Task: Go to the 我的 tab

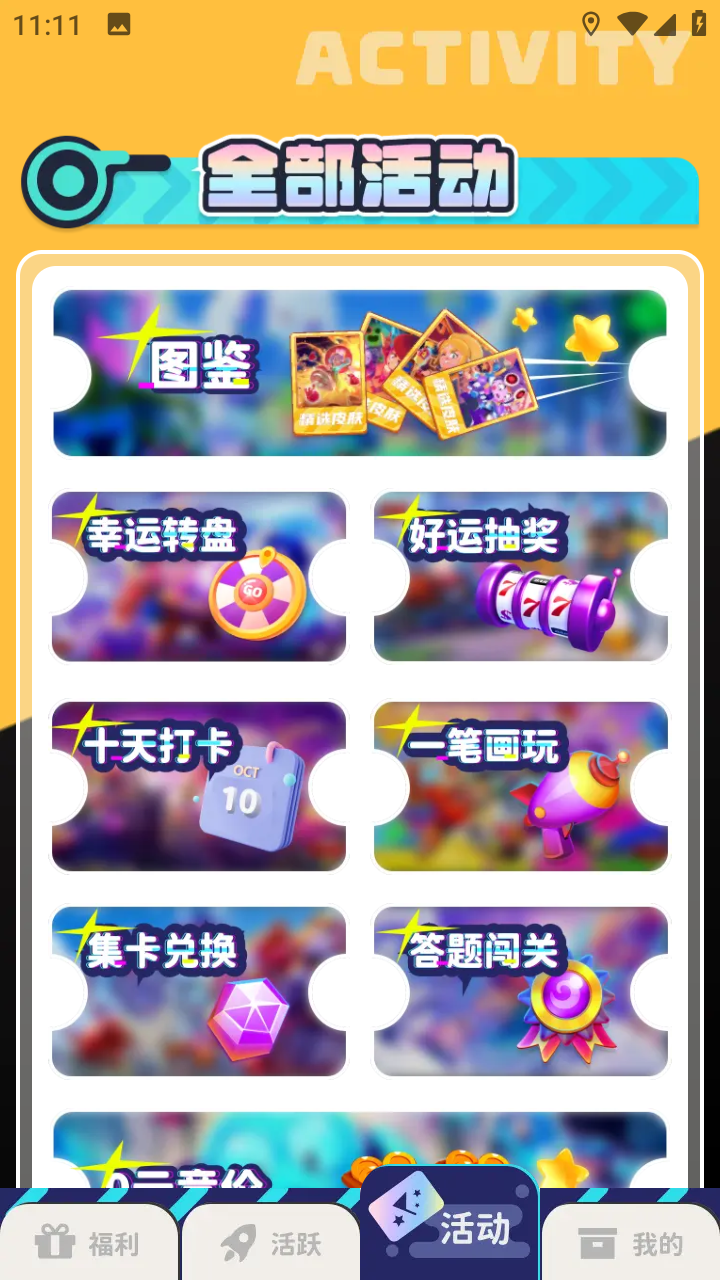Action: (x=631, y=1243)
